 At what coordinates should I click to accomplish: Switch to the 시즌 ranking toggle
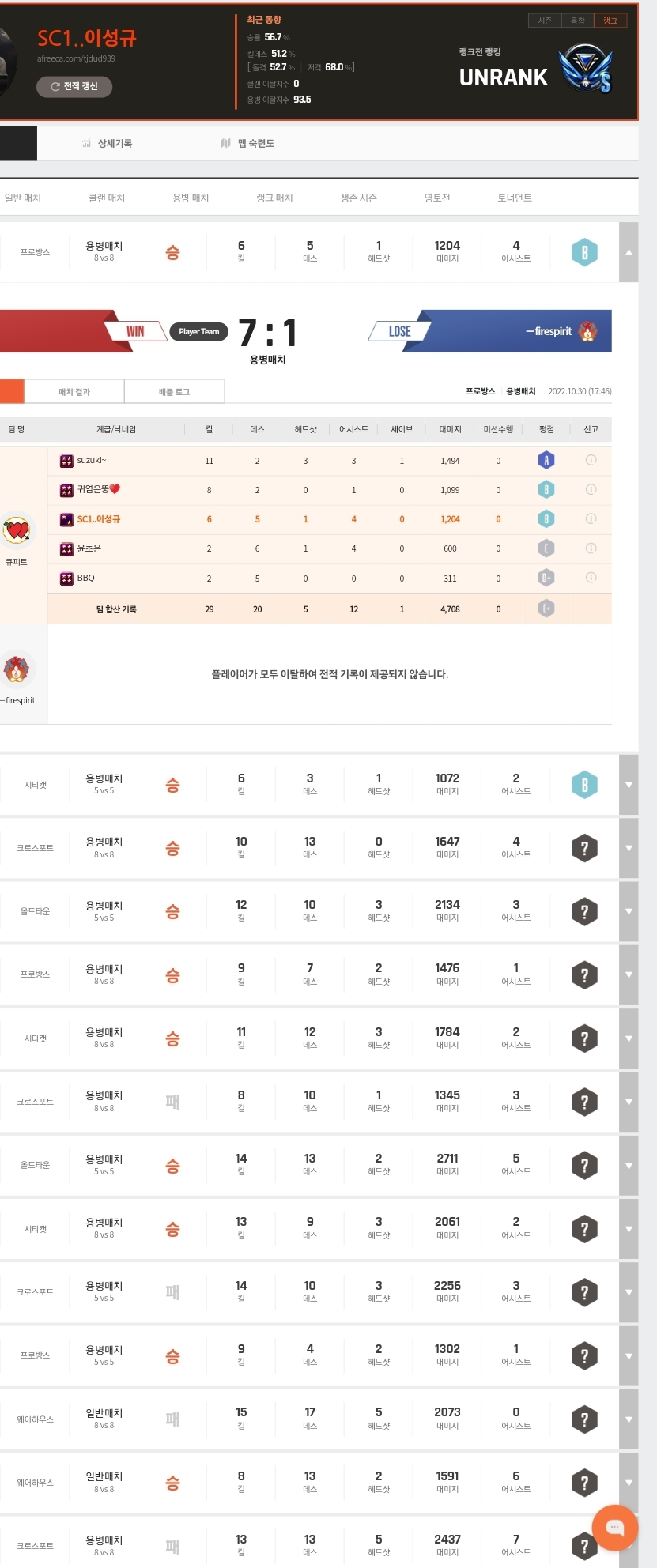pyautogui.click(x=545, y=21)
